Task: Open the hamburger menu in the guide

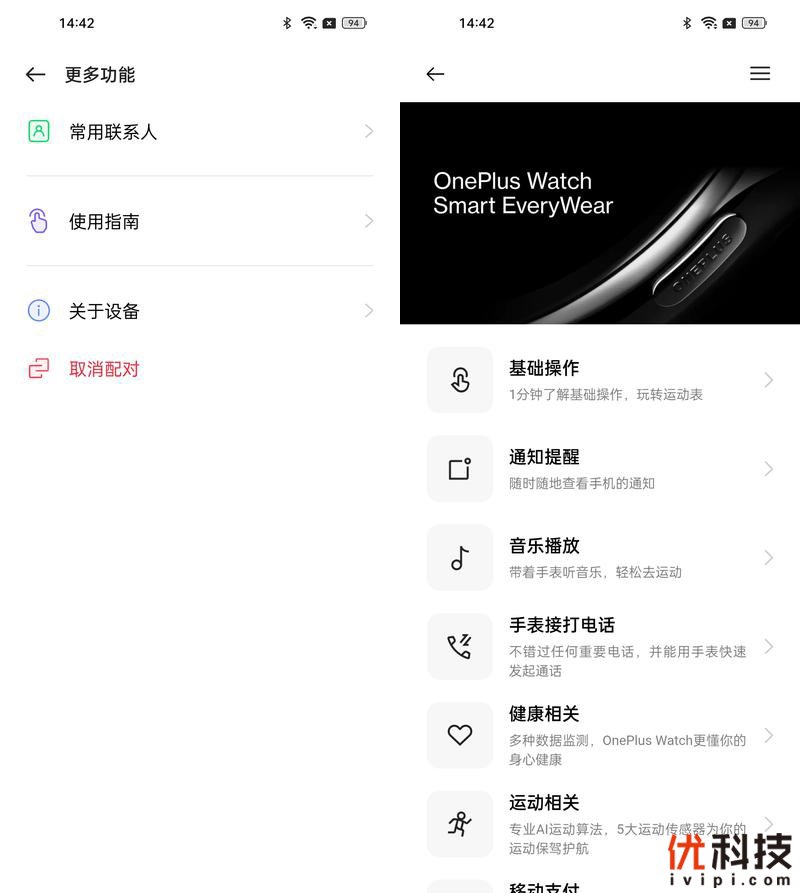Action: click(x=760, y=73)
